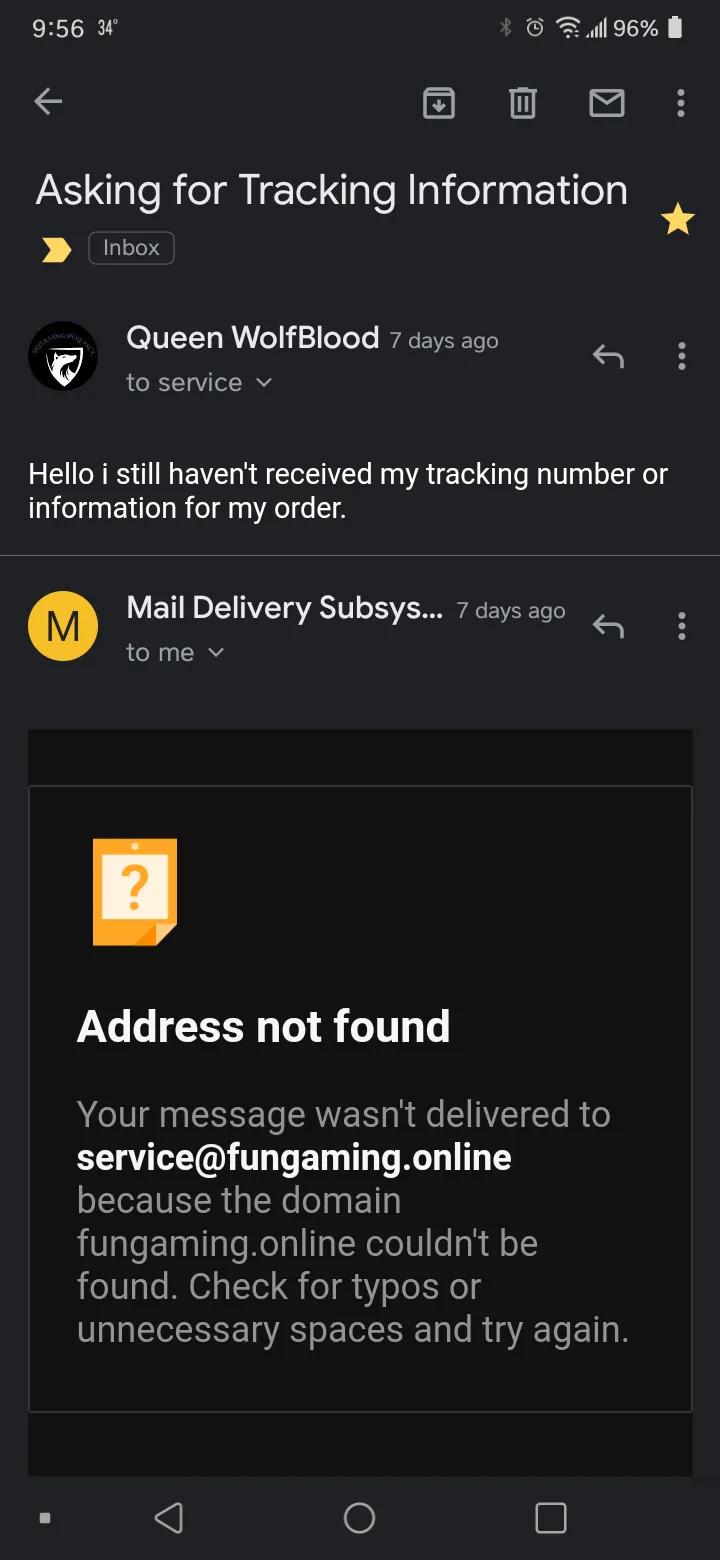Open Queen WolfBlood's profile picture
Viewport: 720px width, 1560px height.
(x=63, y=356)
